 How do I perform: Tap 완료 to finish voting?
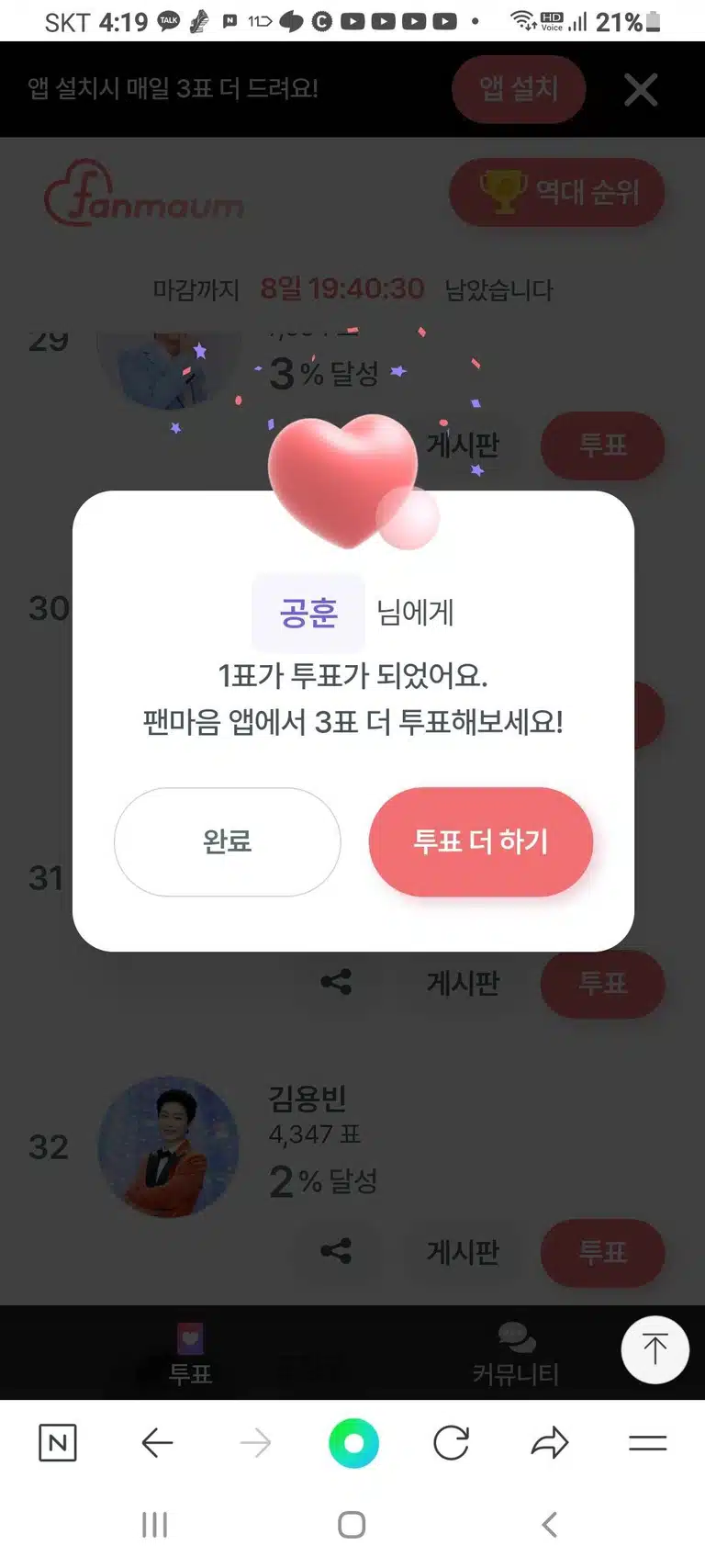click(227, 841)
